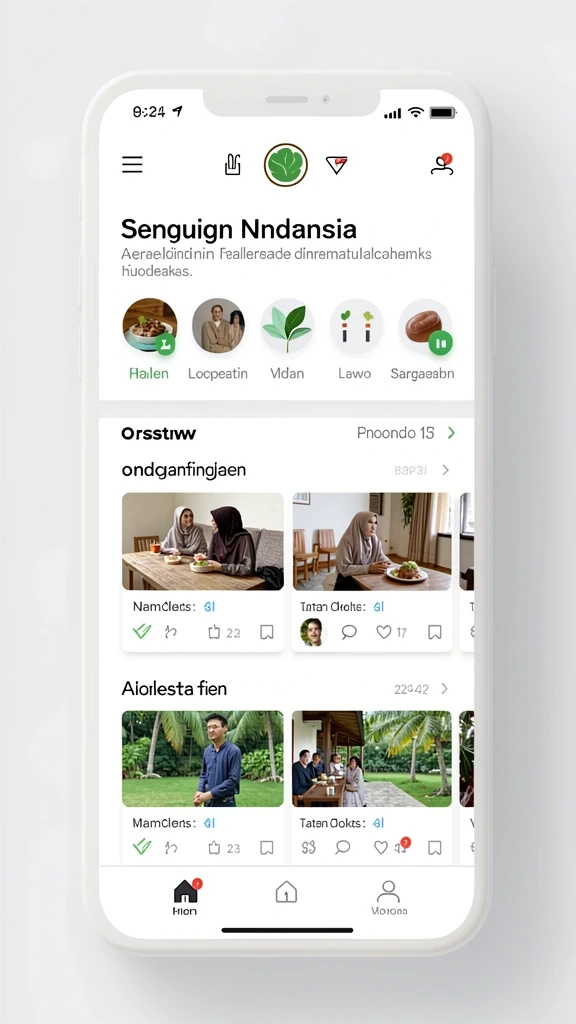The width and height of the screenshot is (576, 1024).
Task: Select the Sargaeabn category
Action: point(425,325)
